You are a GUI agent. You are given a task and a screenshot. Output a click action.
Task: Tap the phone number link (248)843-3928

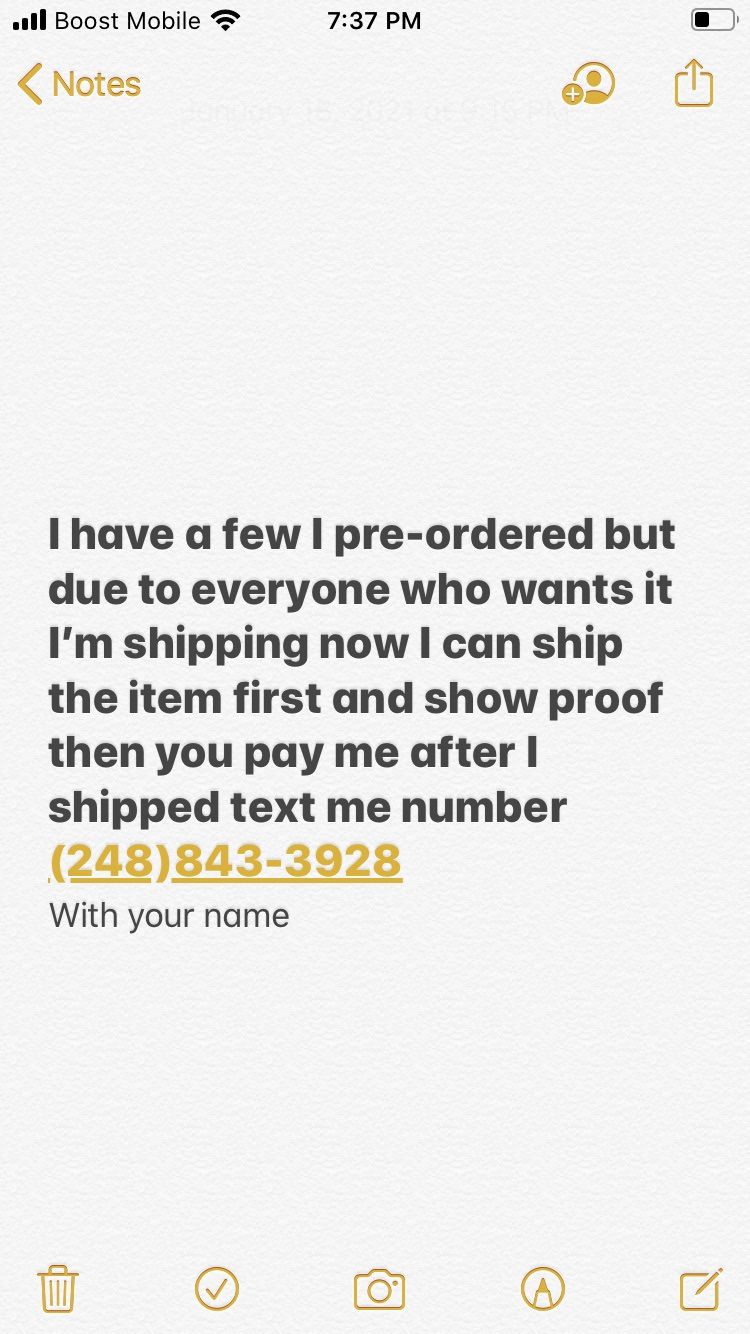226,861
